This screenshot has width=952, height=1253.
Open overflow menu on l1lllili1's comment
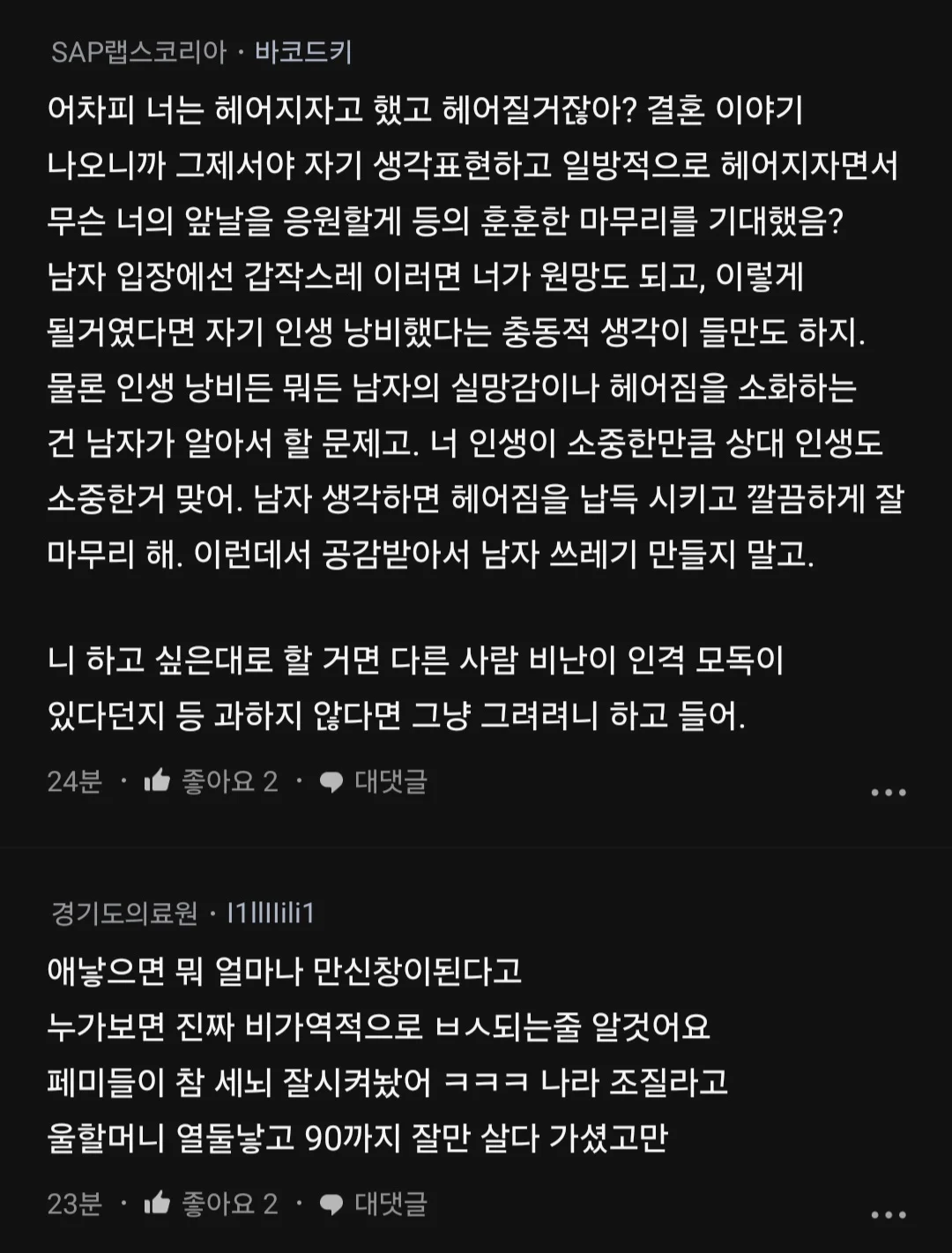[888, 1214]
